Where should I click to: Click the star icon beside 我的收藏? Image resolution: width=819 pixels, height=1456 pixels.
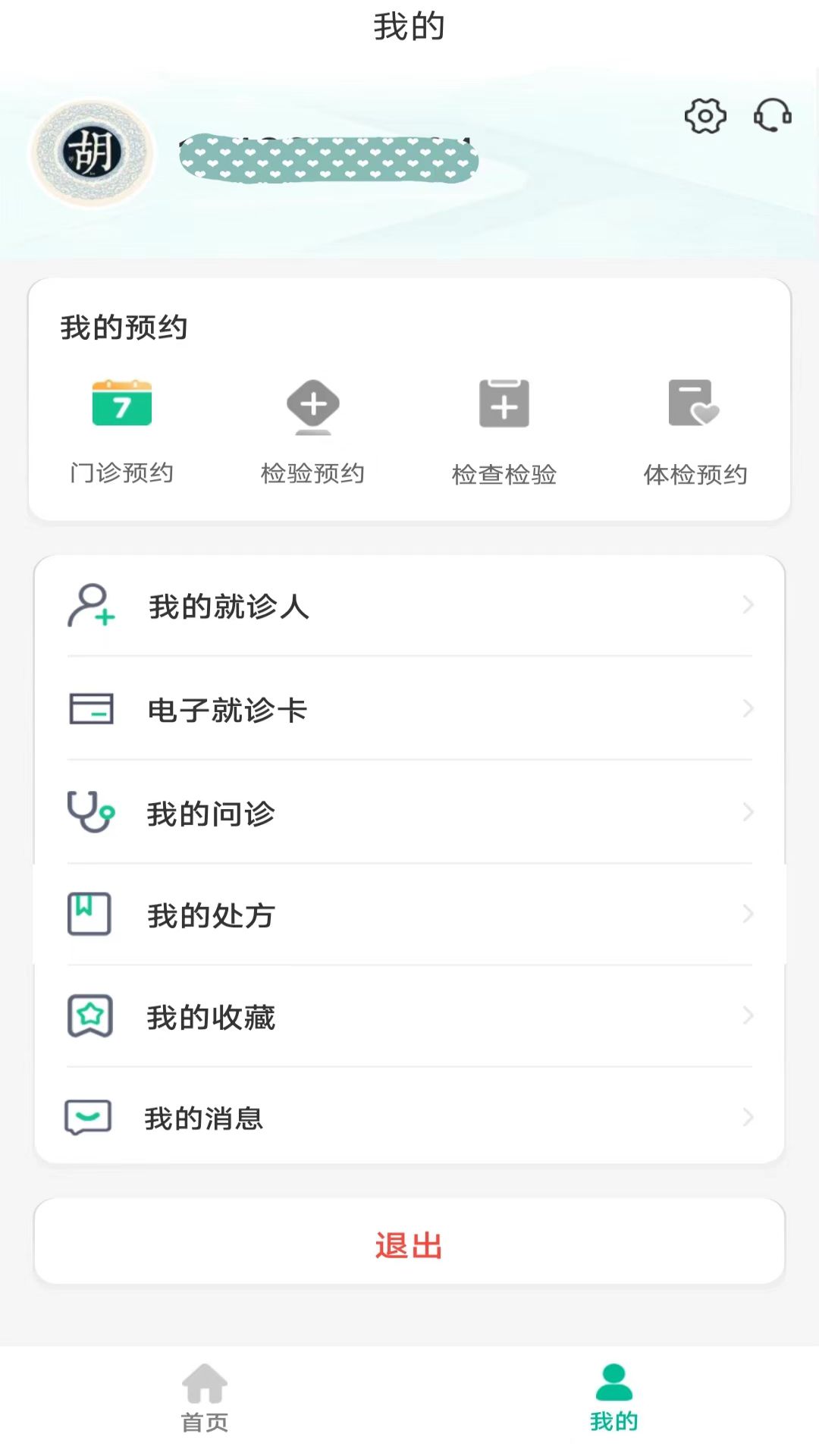click(89, 1016)
